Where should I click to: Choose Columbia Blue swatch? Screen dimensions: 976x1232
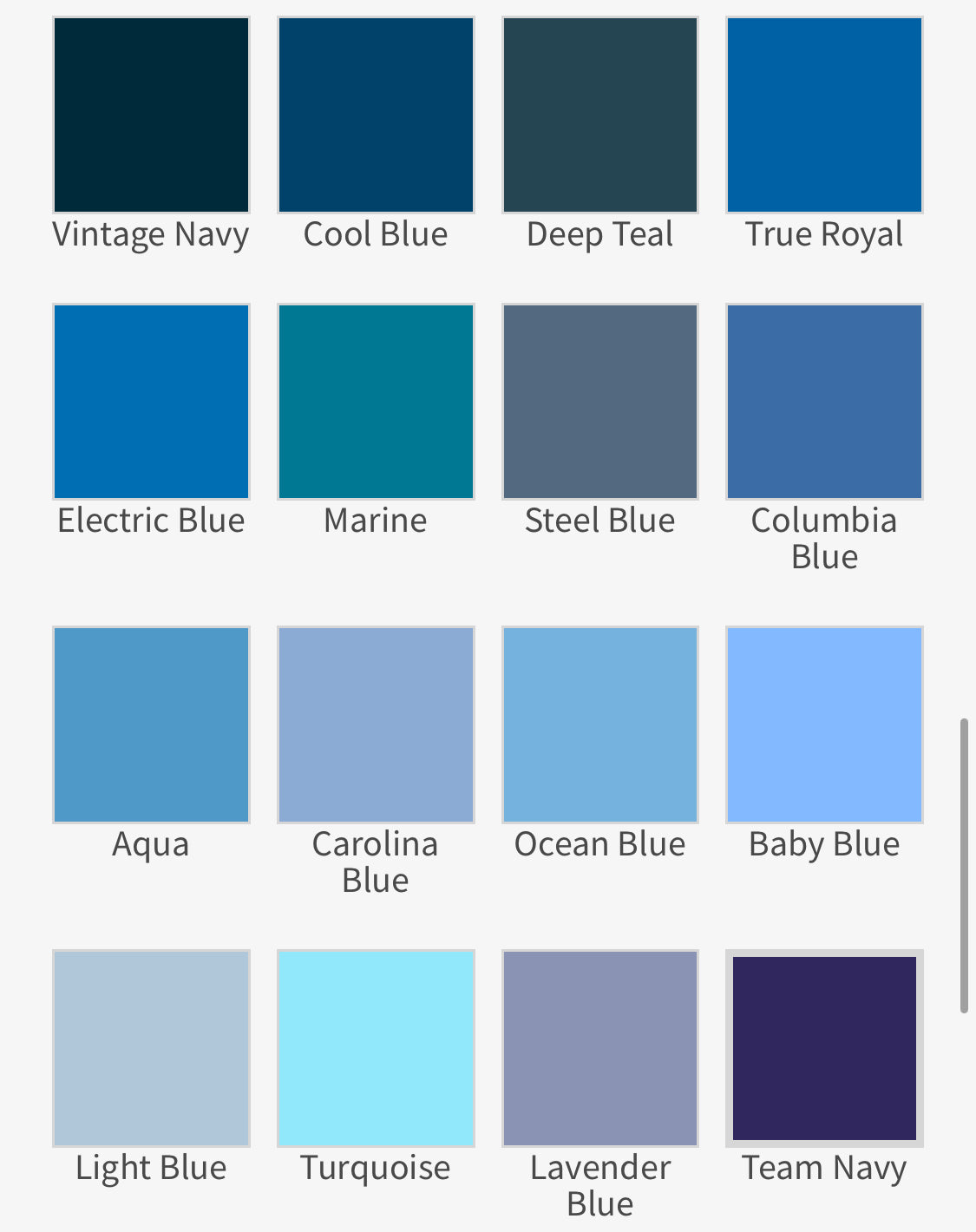(x=824, y=401)
